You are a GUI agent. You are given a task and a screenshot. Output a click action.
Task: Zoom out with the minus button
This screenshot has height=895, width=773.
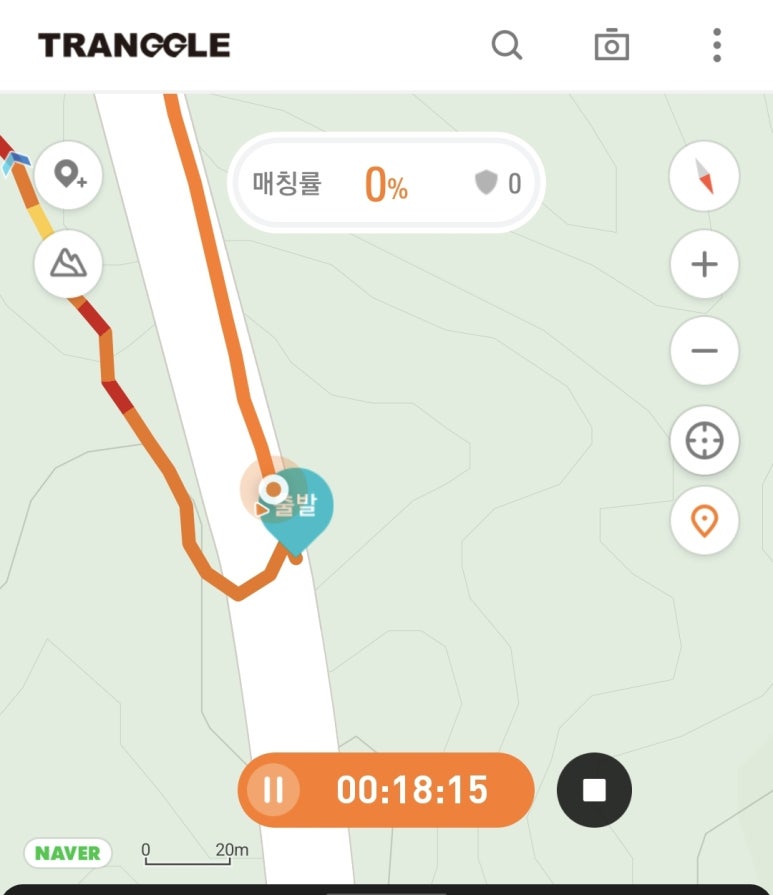[704, 351]
